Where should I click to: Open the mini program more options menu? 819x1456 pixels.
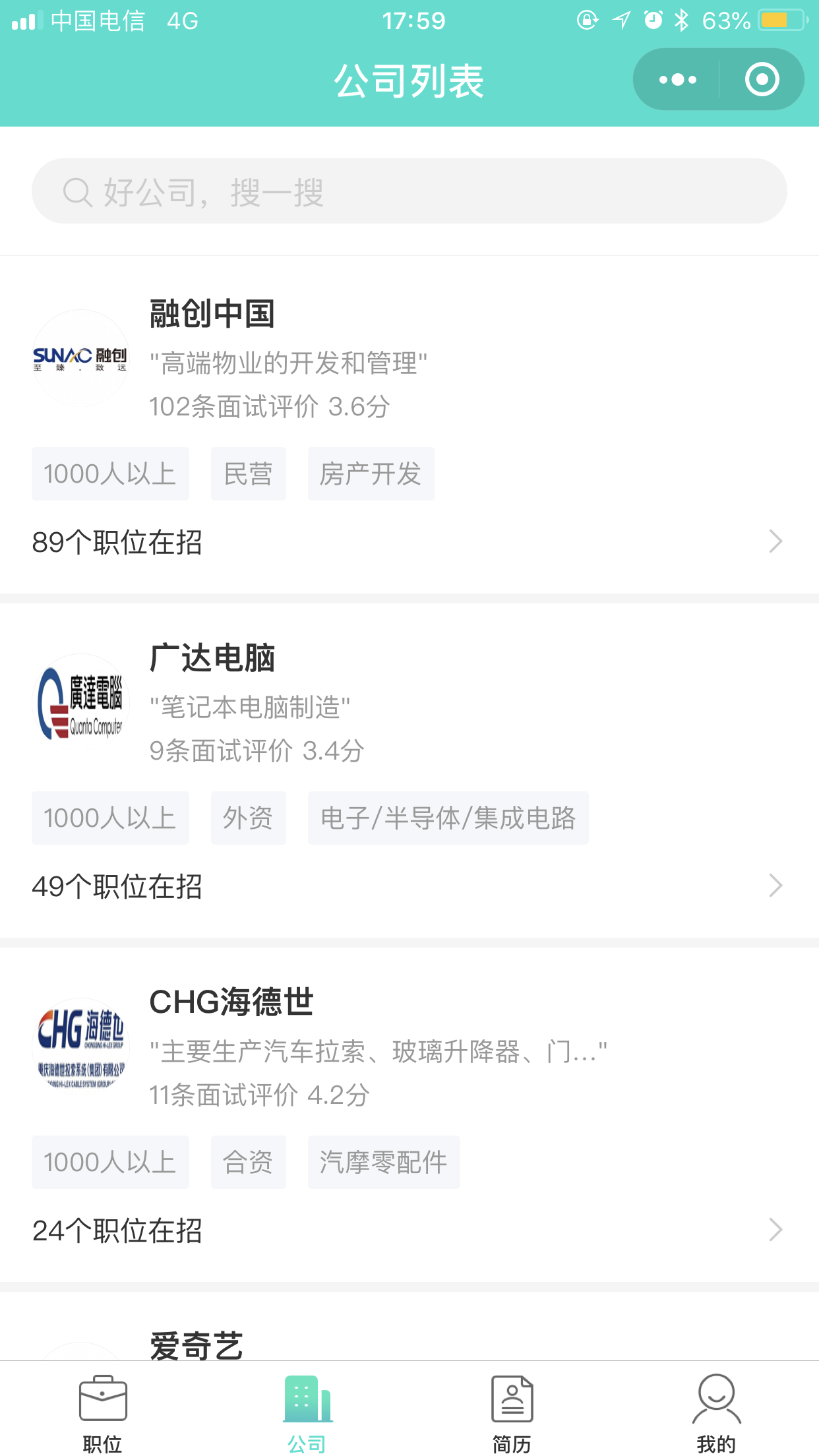(677, 80)
